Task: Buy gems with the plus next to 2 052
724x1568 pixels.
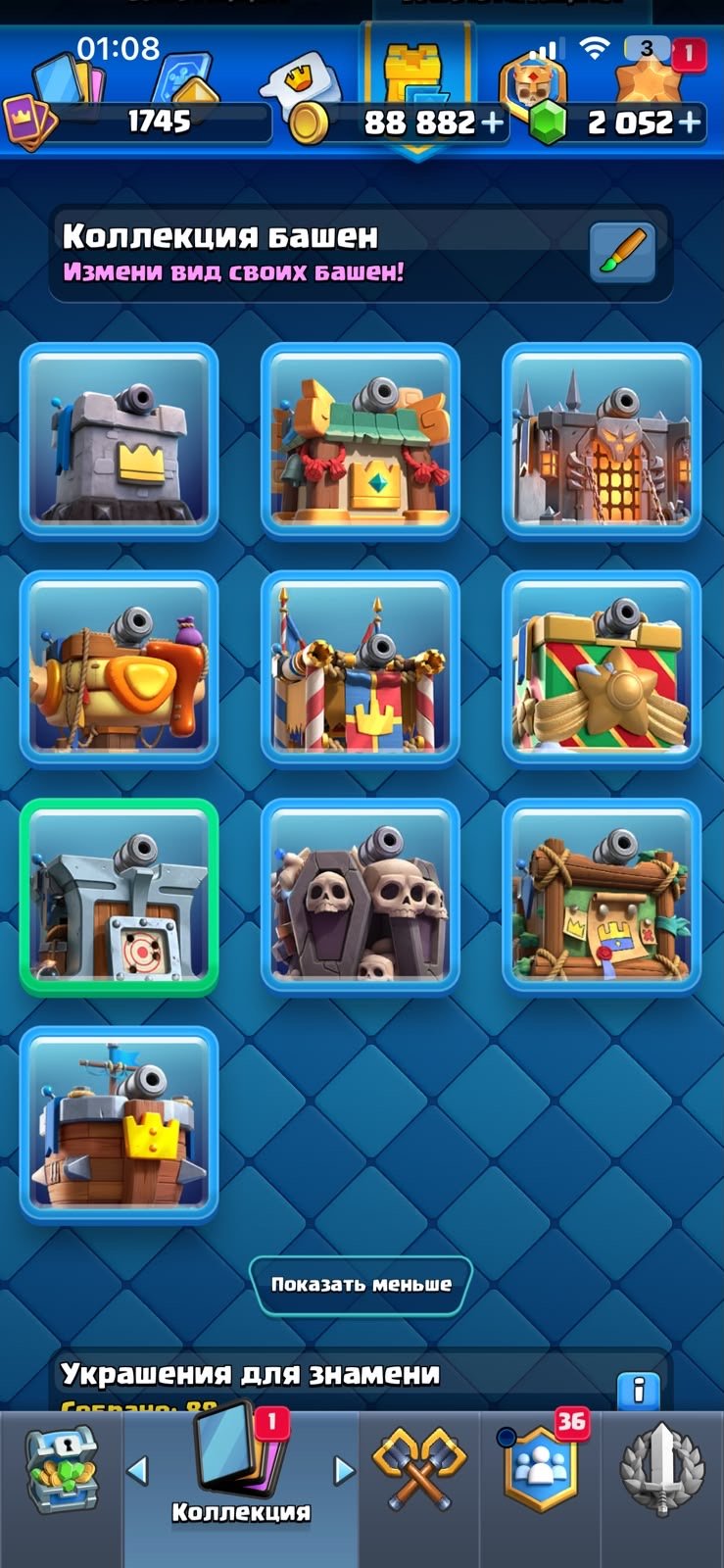Action: [x=690, y=122]
